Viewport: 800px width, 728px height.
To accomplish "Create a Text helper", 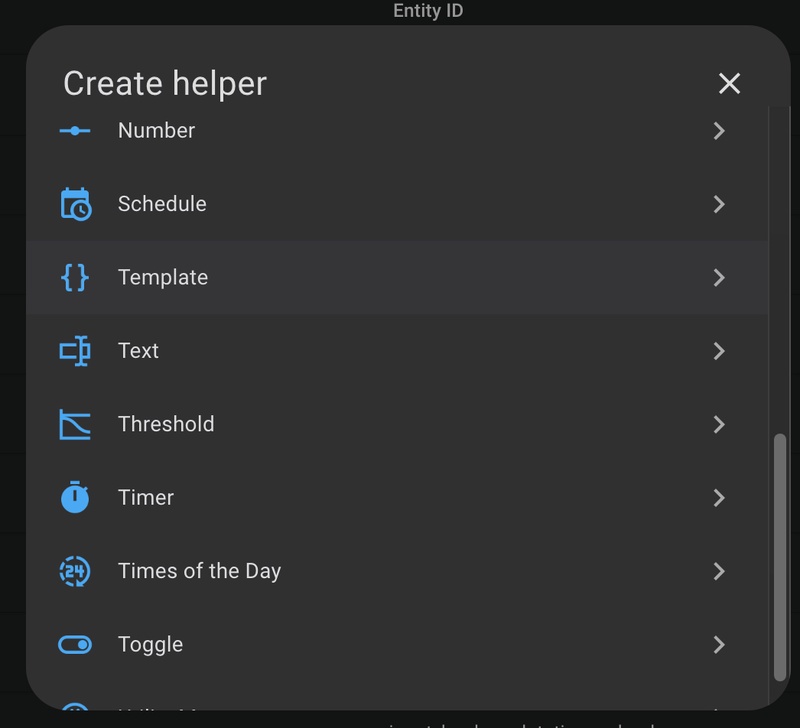I will click(x=138, y=351).
